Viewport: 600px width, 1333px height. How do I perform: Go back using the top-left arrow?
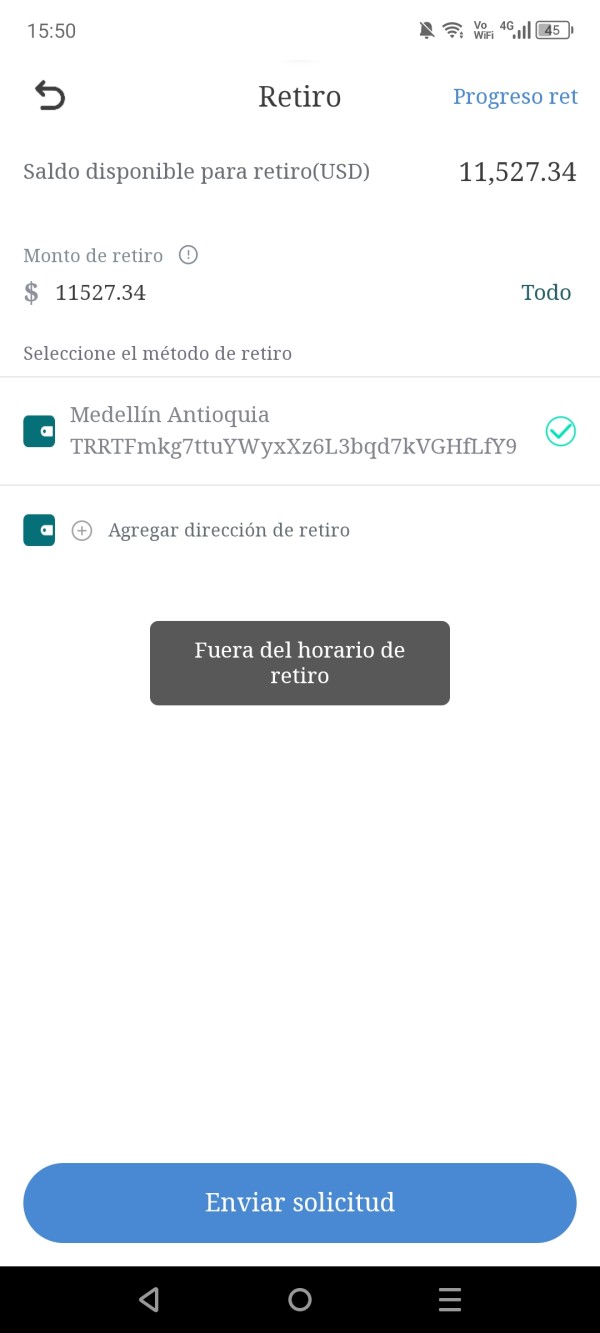click(50, 96)
